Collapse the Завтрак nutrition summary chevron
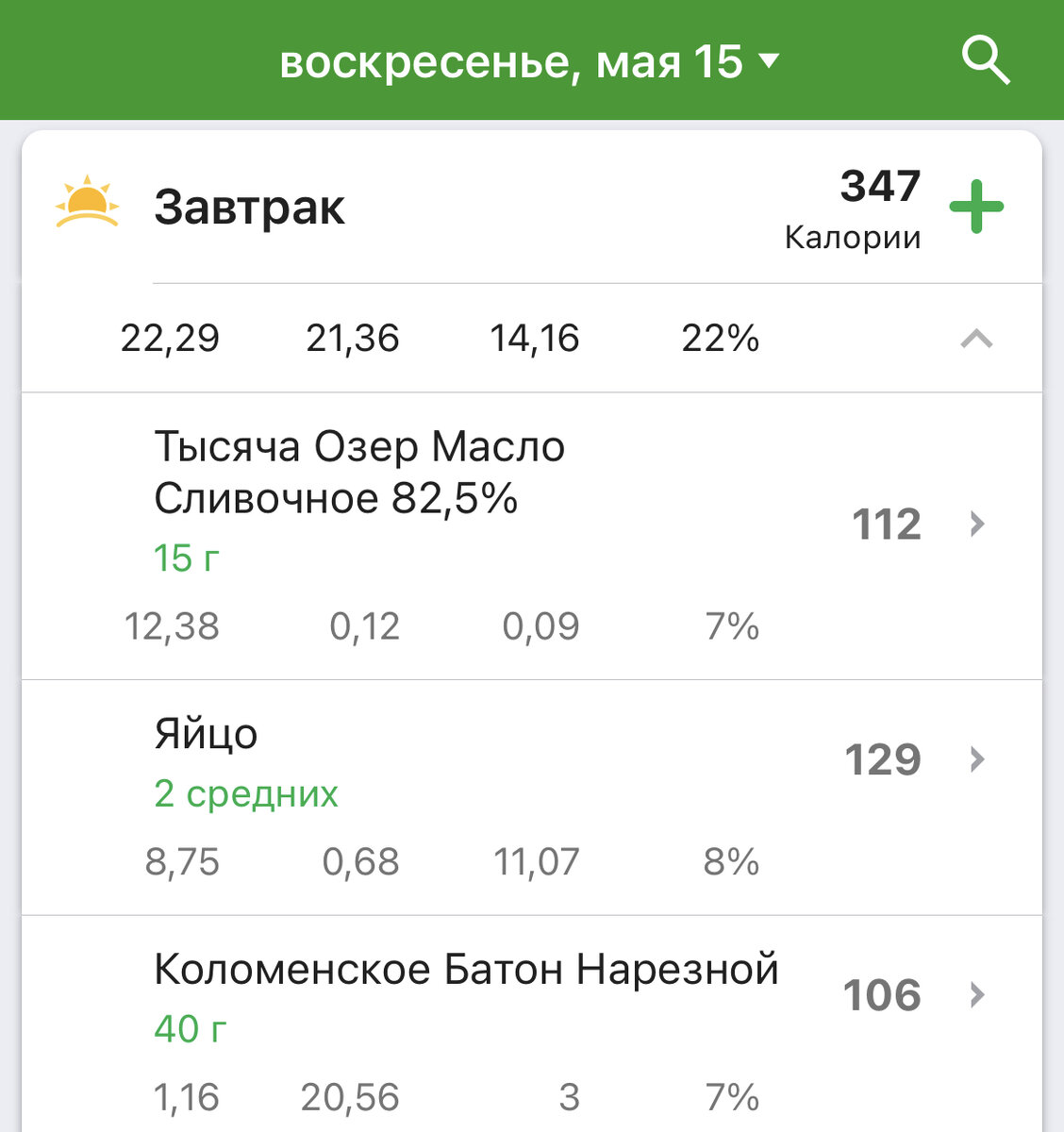The height and width of the screenshot is (1132, 1064). click(974, 339)
